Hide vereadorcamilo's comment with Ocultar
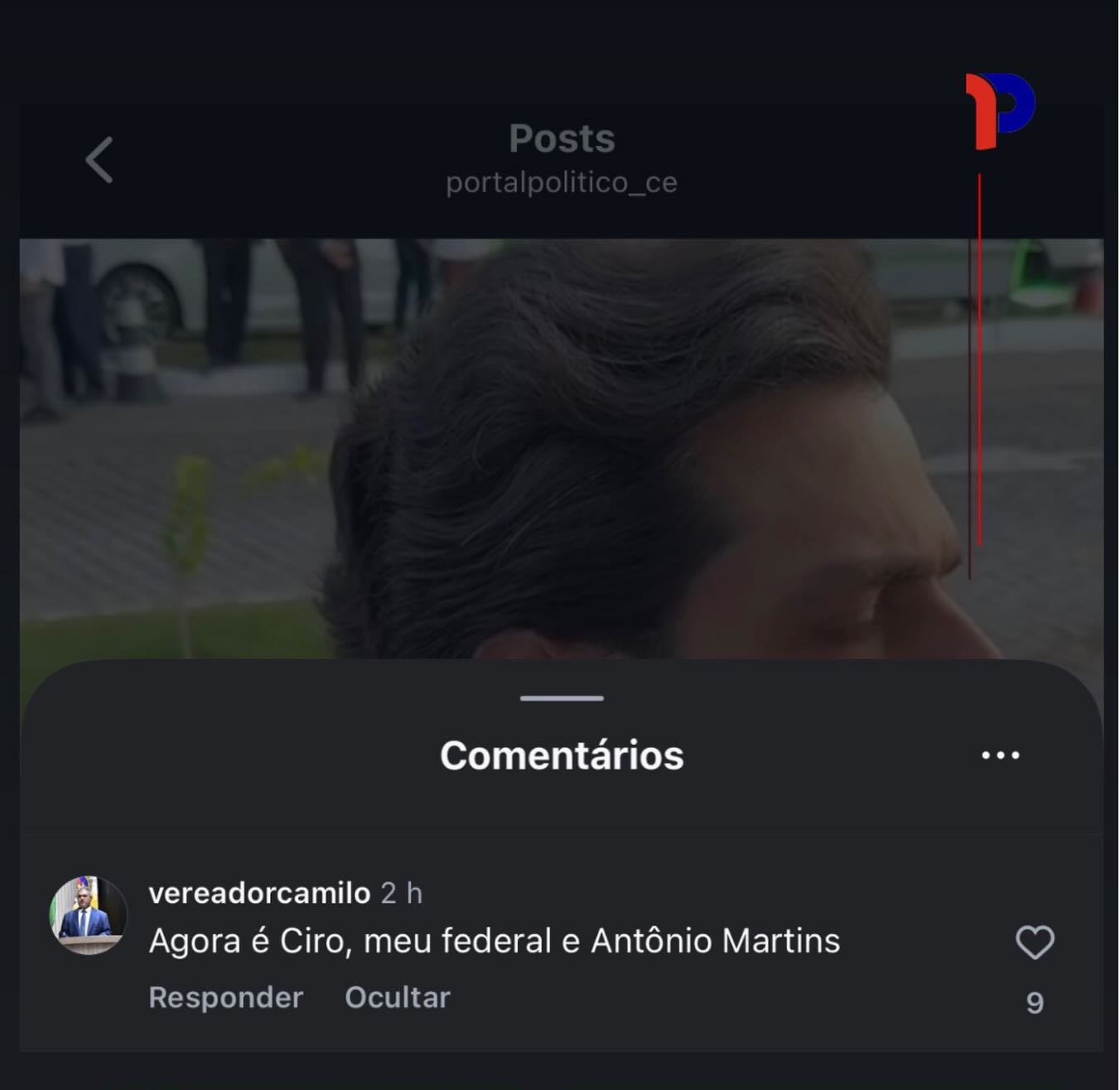The width and height of the screenshot is (1120, 1090). click(x=397, y=997)
